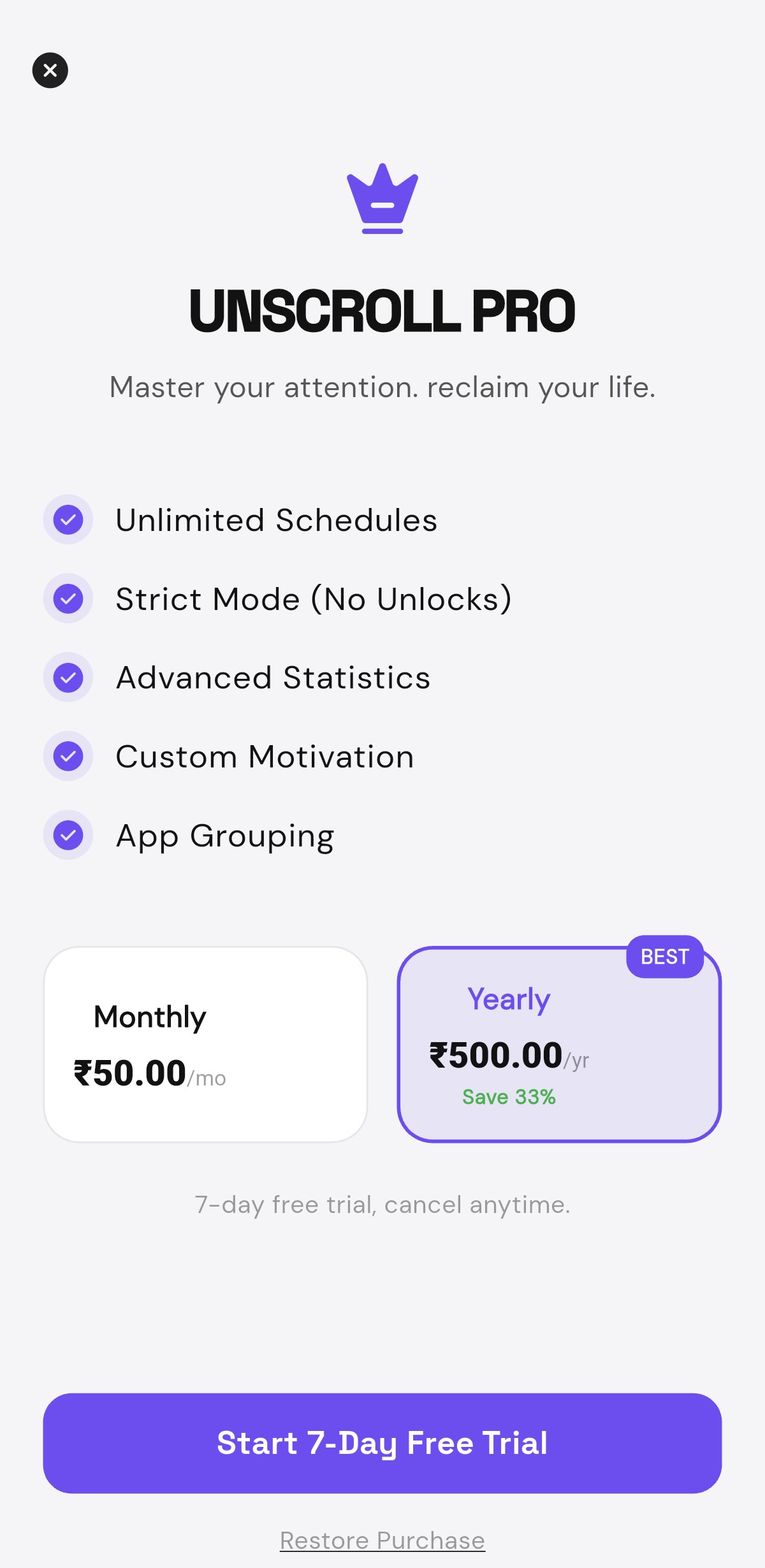Start the 7-Day Free Trial
This screenshot has height=1568, width=765.
pos(382,1443)
